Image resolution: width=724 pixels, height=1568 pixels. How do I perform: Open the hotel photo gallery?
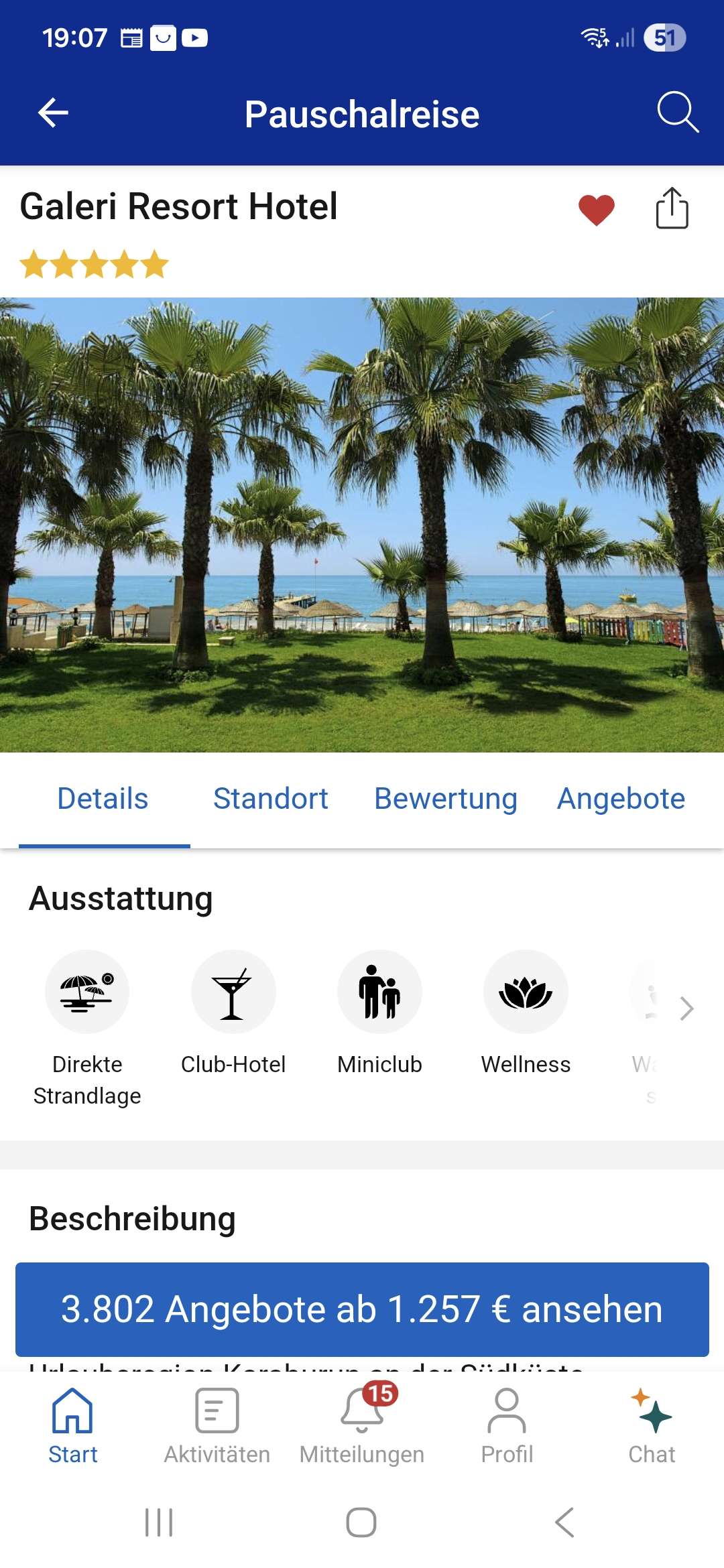coord(362,525)
